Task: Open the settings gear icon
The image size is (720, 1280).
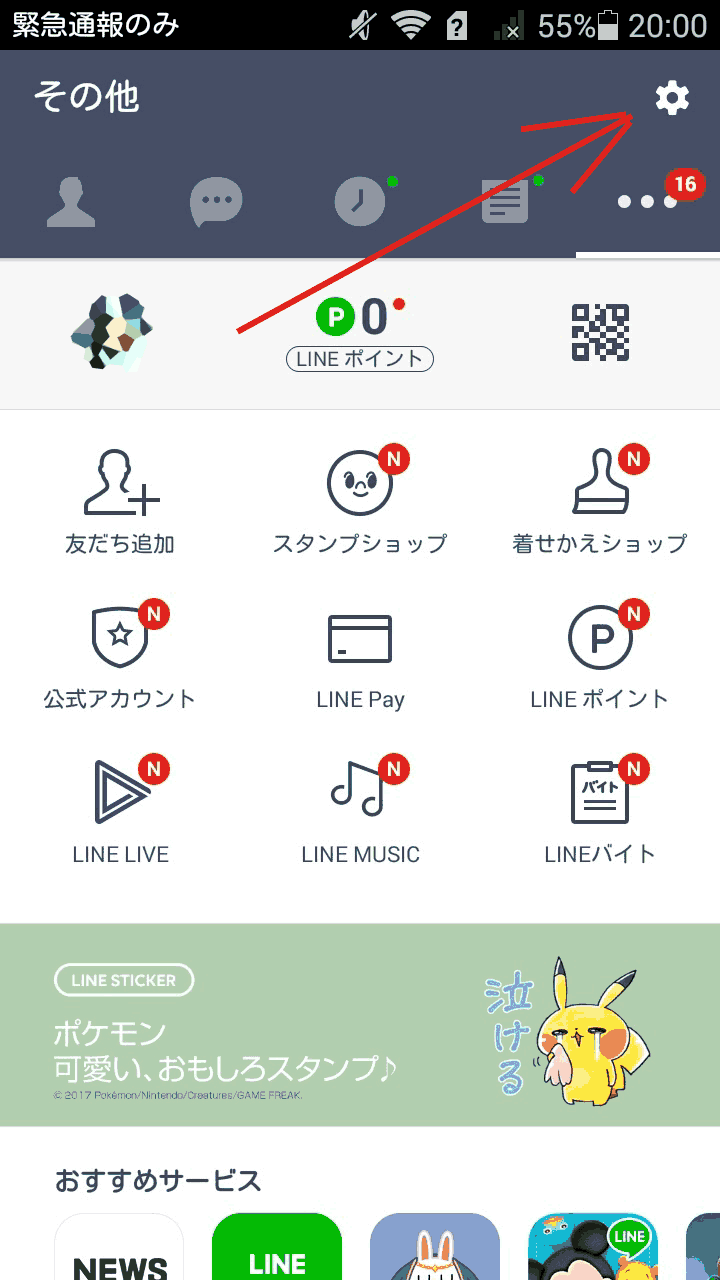Action: click(672, 98)
